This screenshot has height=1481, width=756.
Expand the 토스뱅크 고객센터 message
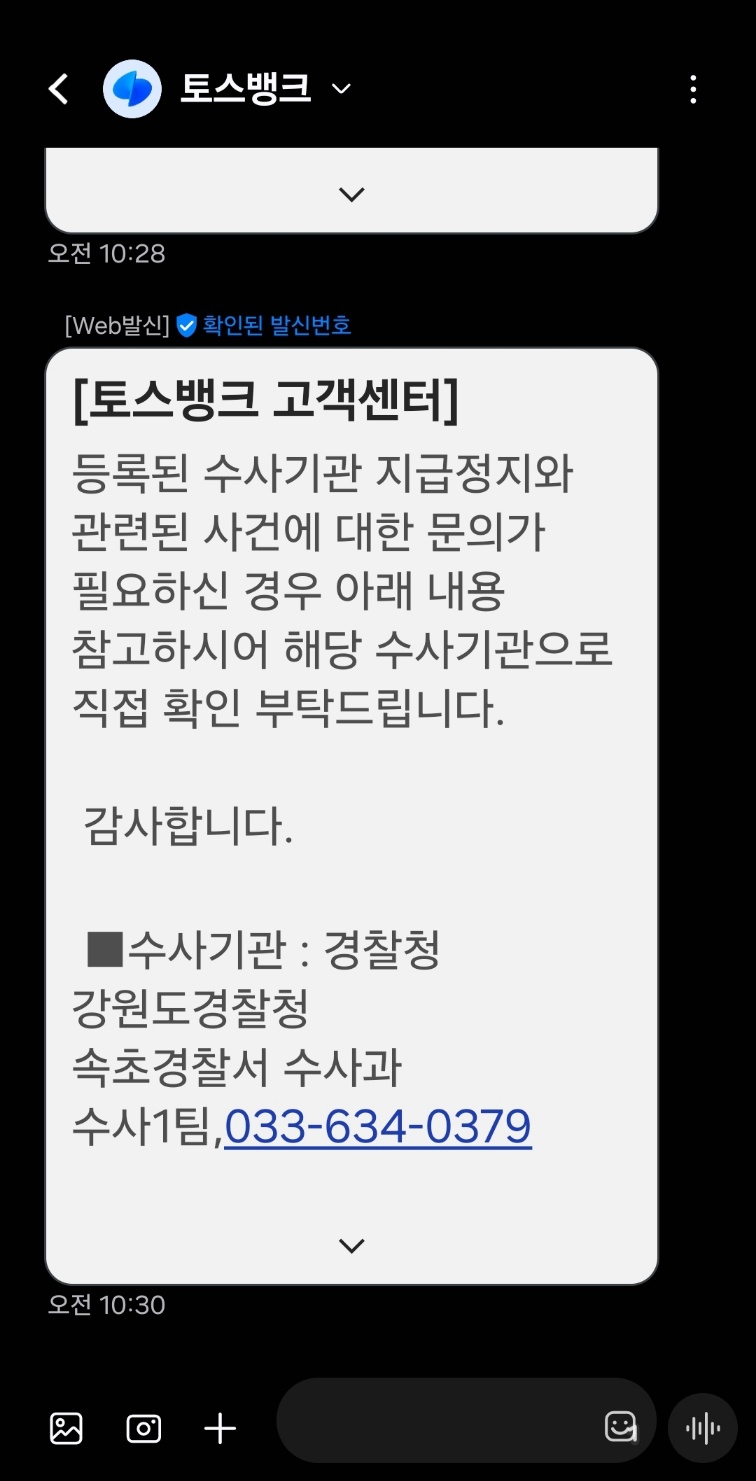pyautogui.click(x=351, y=1246)
